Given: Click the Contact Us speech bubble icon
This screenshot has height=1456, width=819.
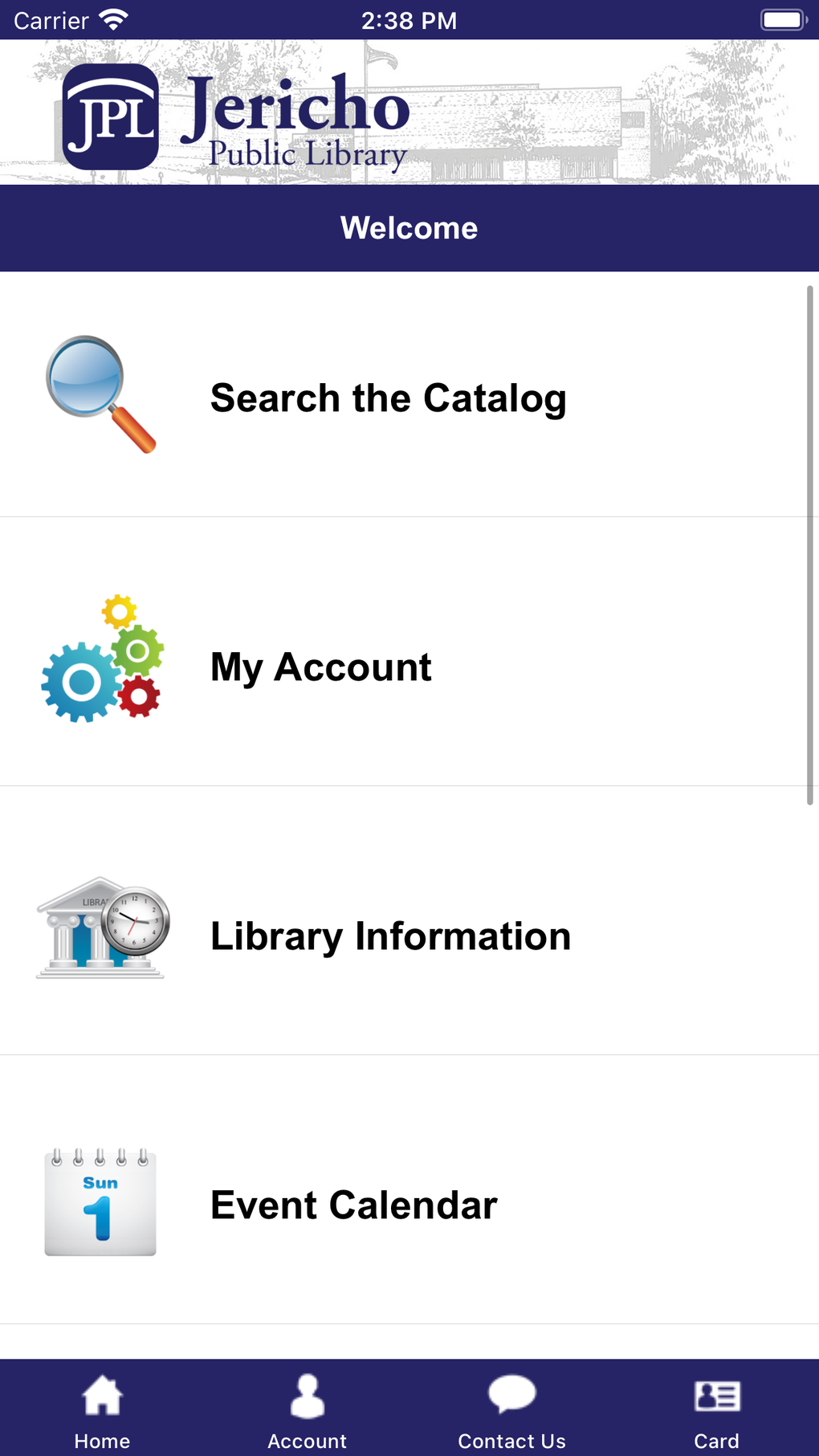Looking at the screenshot, I should click(511, 1396).
